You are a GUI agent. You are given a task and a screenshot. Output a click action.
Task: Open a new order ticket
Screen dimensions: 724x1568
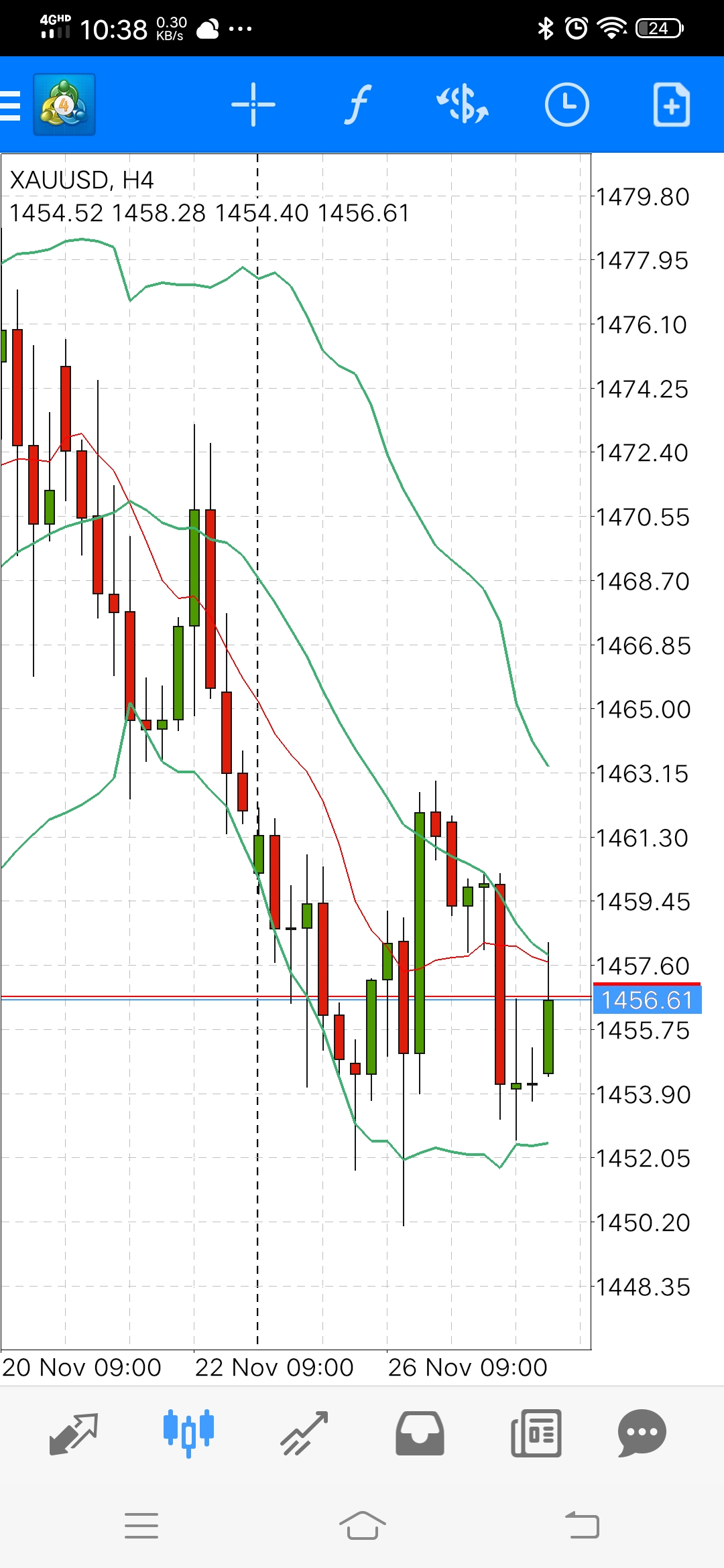click(x=672, y=105)
